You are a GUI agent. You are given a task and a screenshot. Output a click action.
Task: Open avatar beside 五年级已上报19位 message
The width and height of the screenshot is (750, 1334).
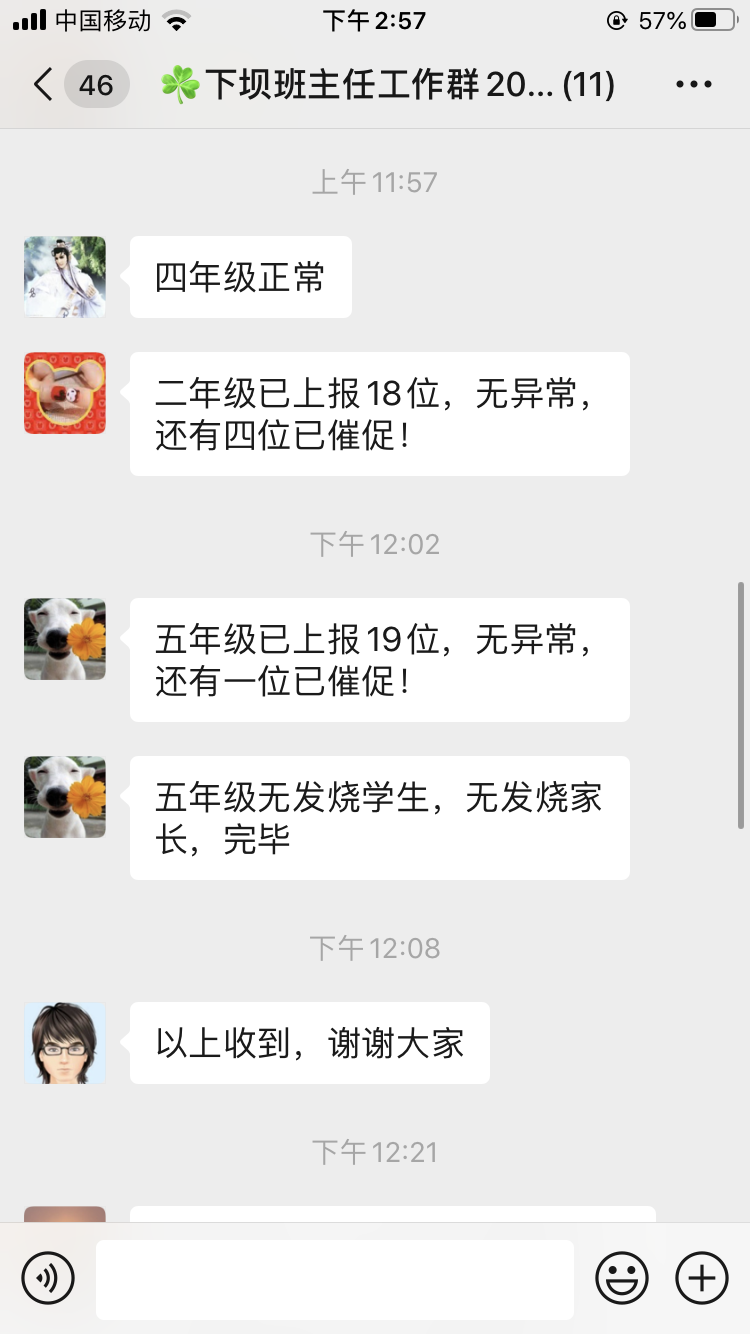(65, 639)
